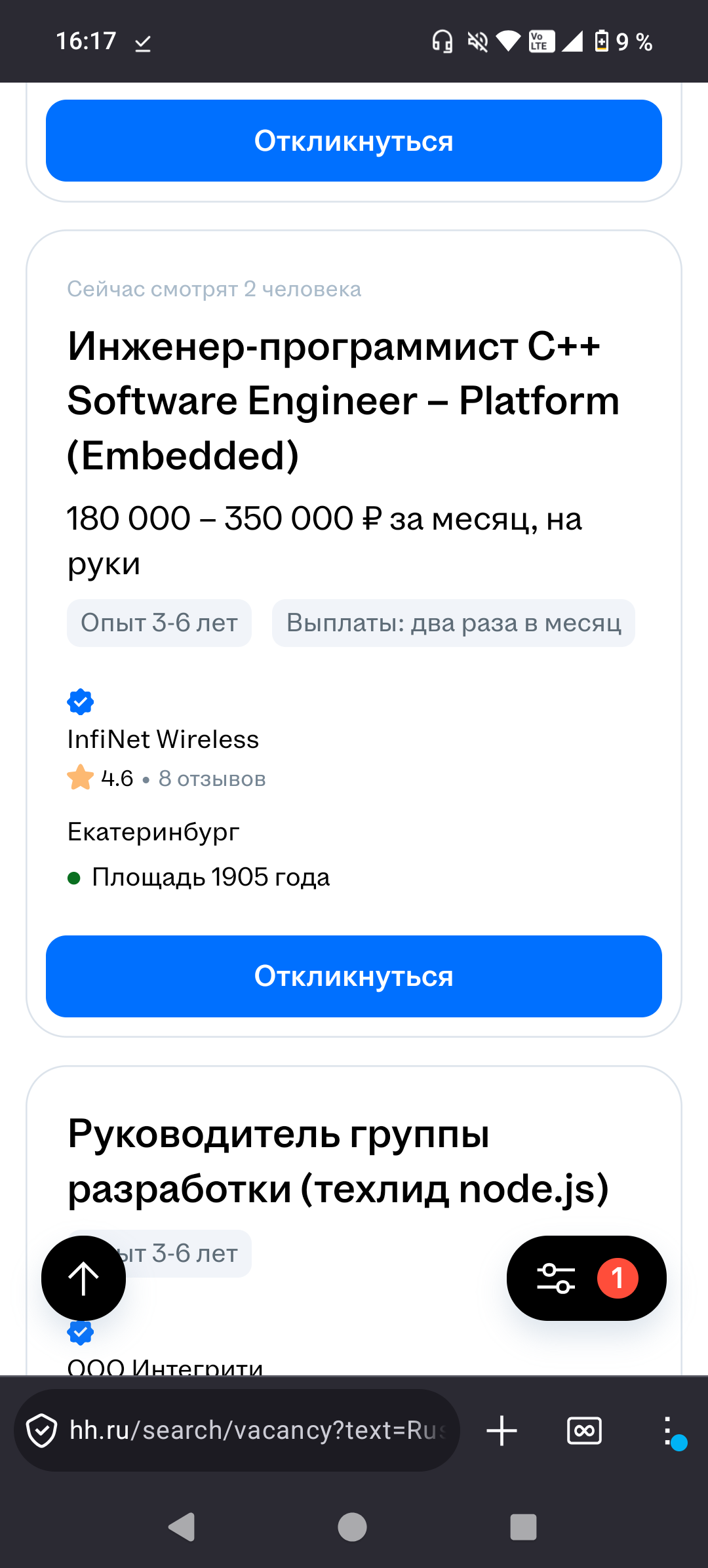Open InfiNet Wireless company page
This screenshot has height=1568, width=708.
coord(163,739)
